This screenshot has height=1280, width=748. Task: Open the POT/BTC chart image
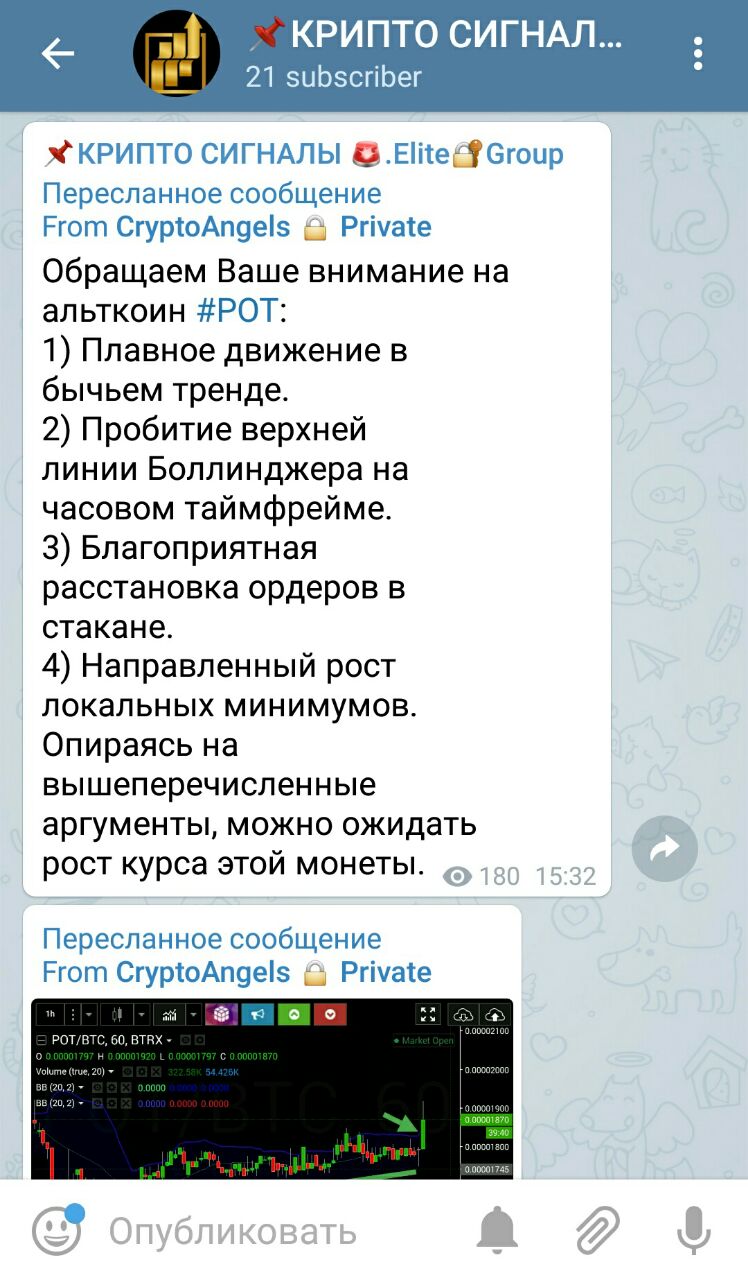(272, 1089)
